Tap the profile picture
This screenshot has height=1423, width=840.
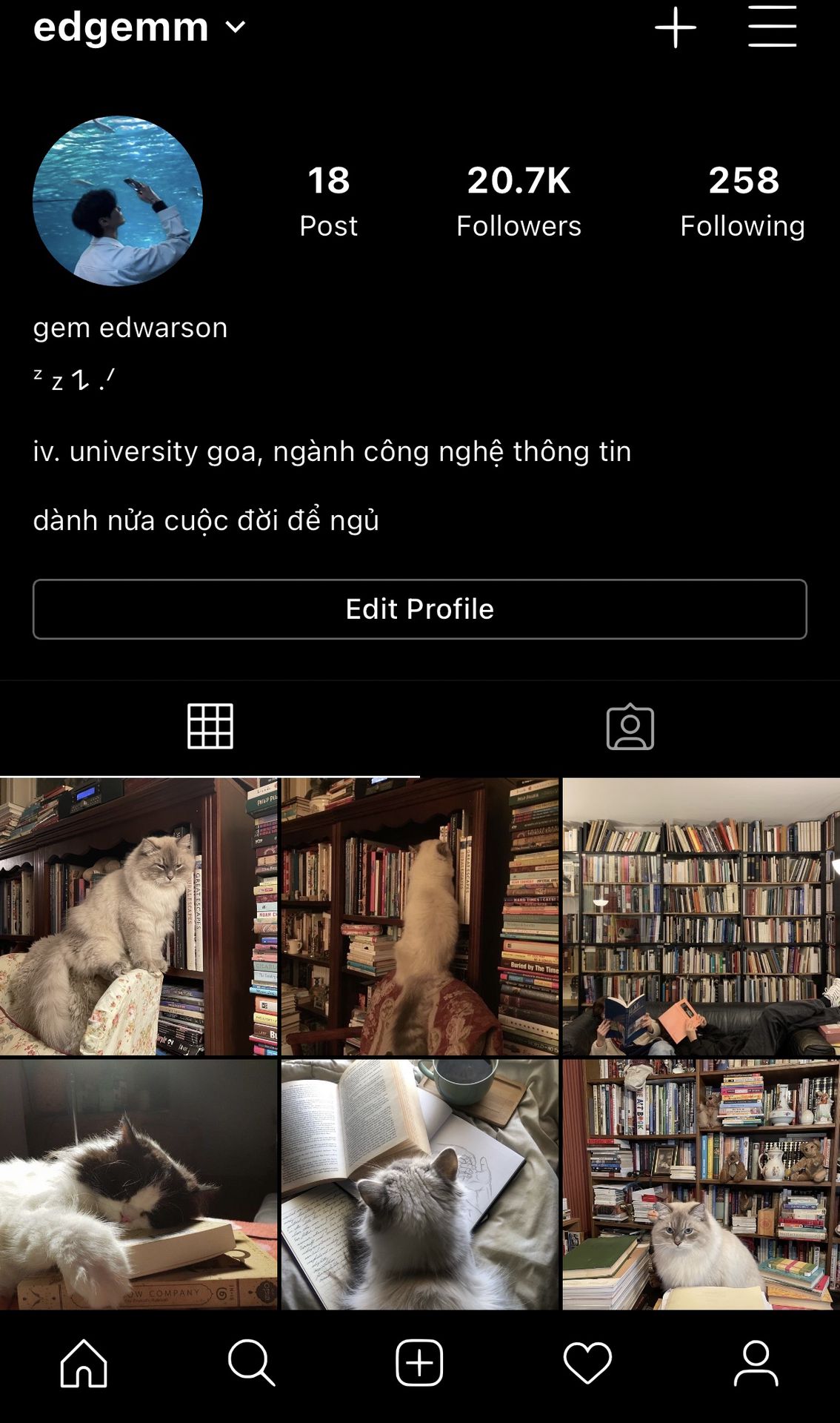coord(118,201)
